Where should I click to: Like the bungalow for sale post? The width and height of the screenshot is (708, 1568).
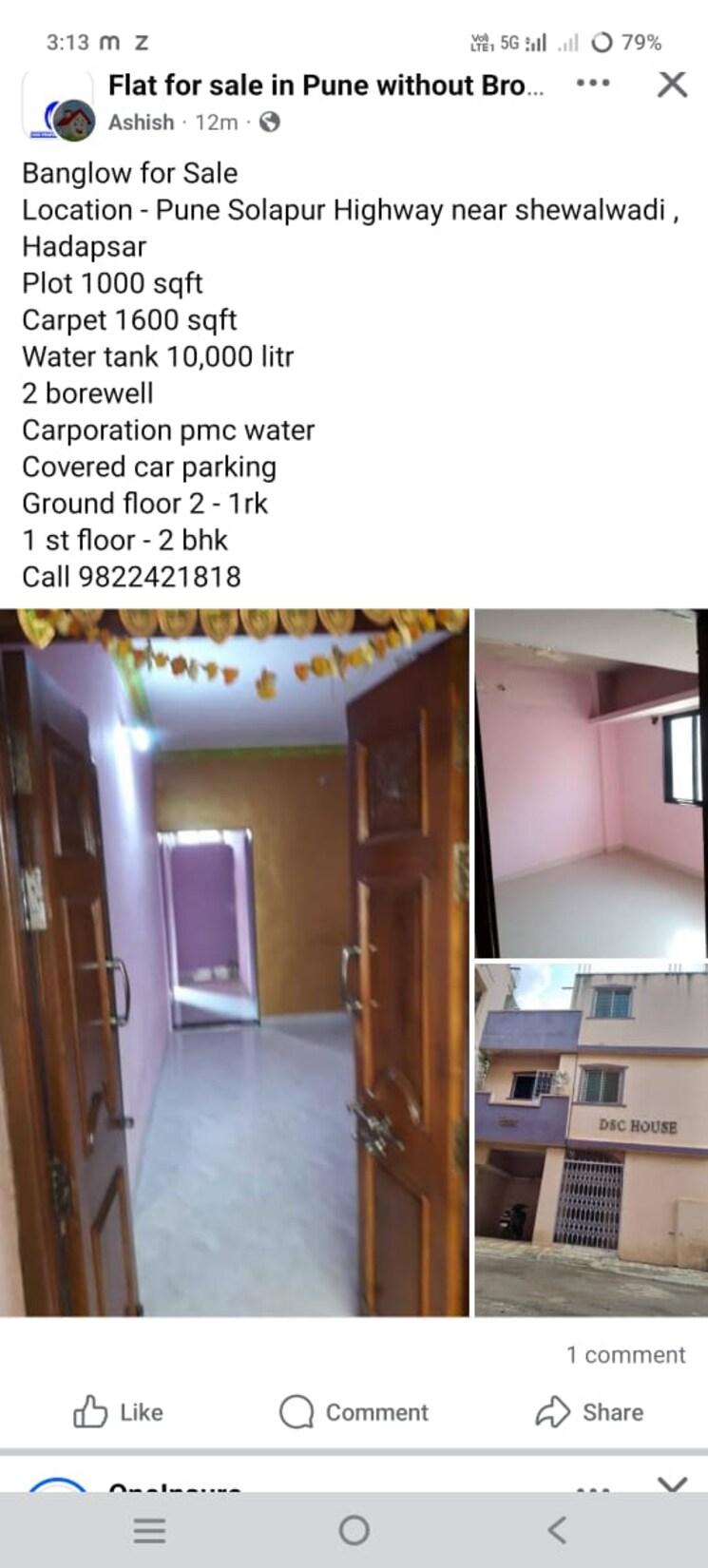tap(118, 1412)
